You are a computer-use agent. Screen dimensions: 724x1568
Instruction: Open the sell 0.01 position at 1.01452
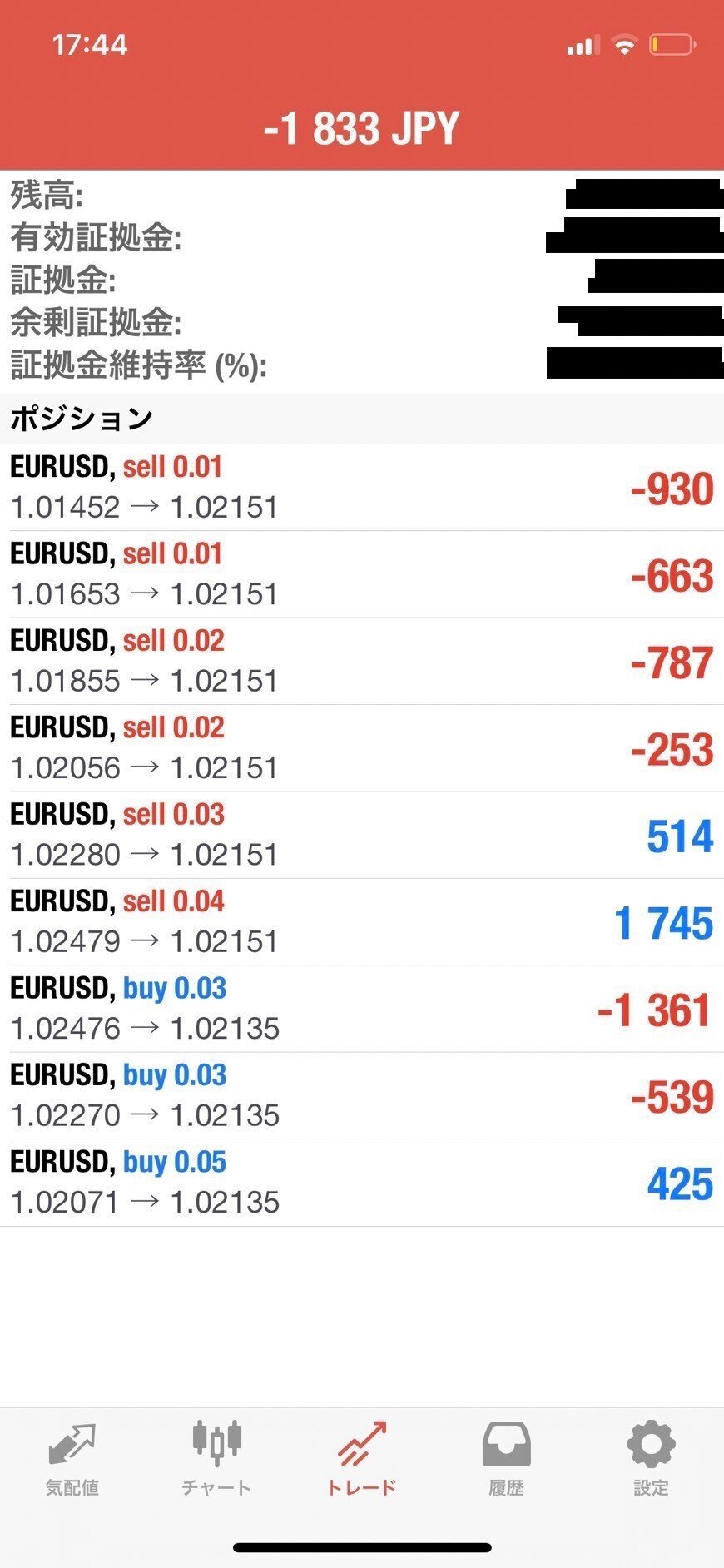point(361,488)
